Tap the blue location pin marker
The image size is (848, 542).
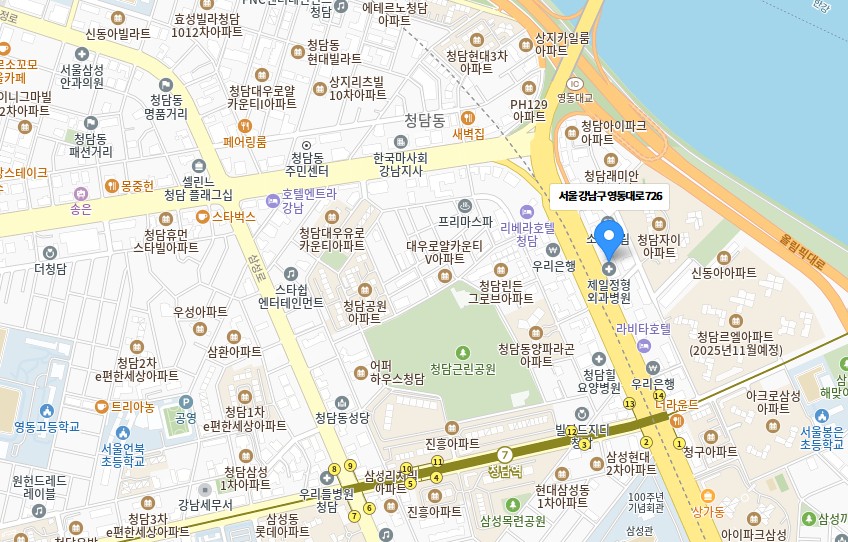[608, 236]
